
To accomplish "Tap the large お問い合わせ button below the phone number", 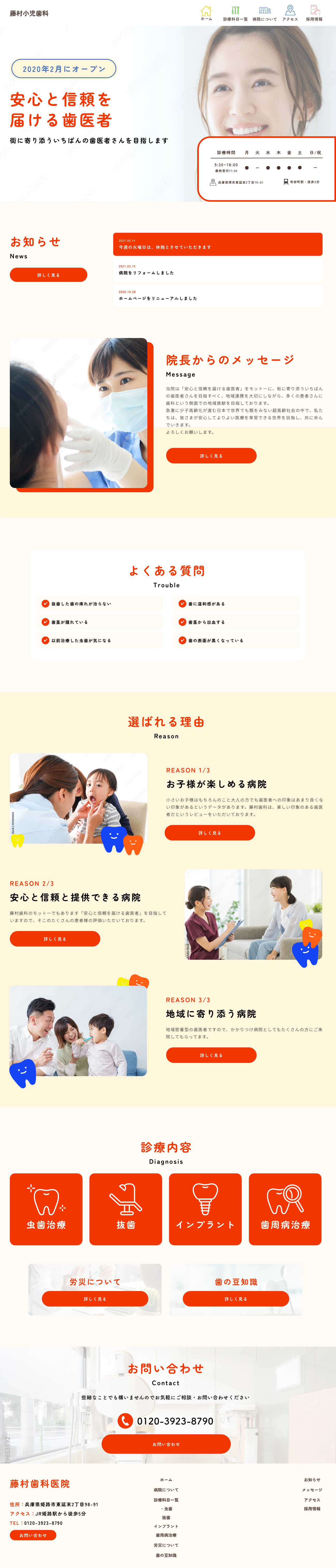I will pyautogui.click(x=166, y=1444).
